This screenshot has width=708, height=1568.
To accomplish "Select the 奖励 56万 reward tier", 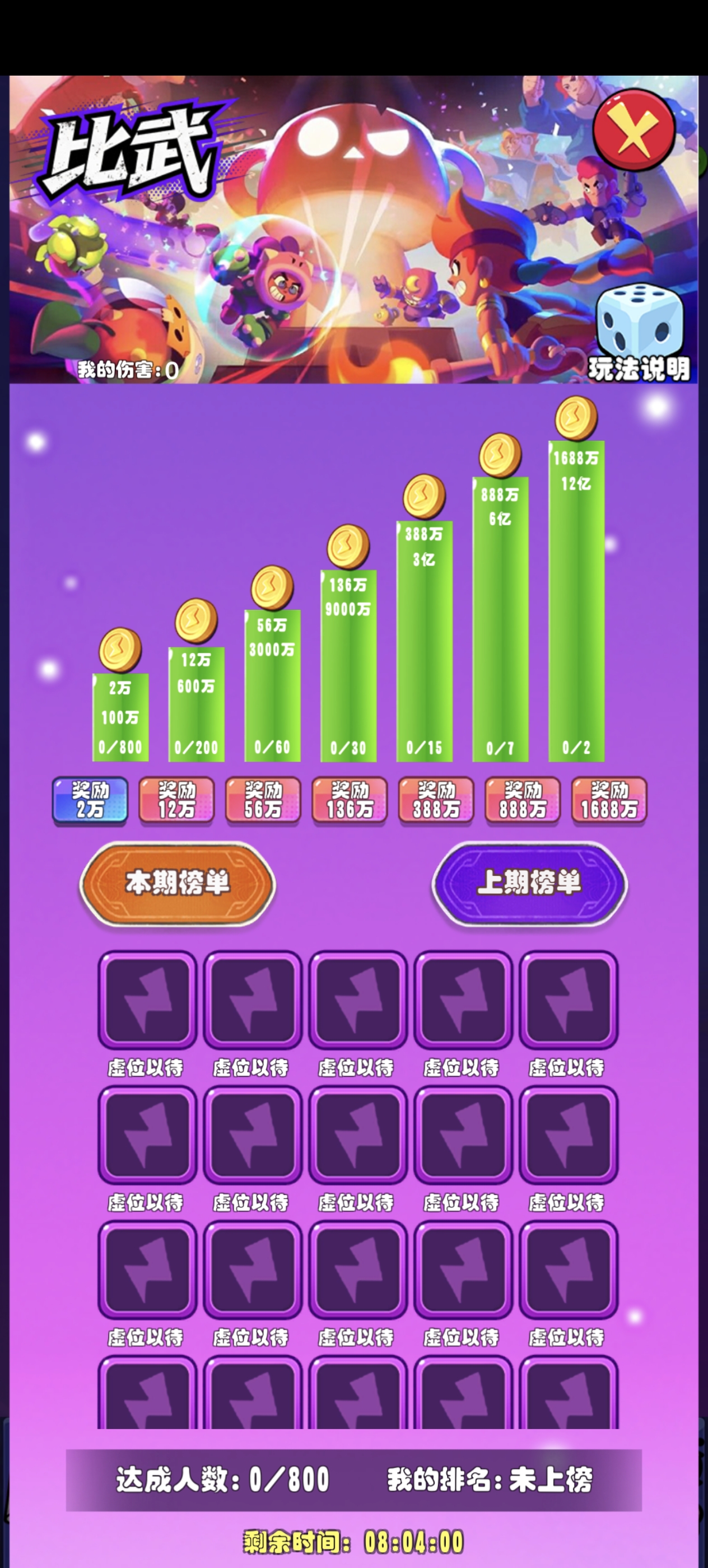I will (263, 800).
